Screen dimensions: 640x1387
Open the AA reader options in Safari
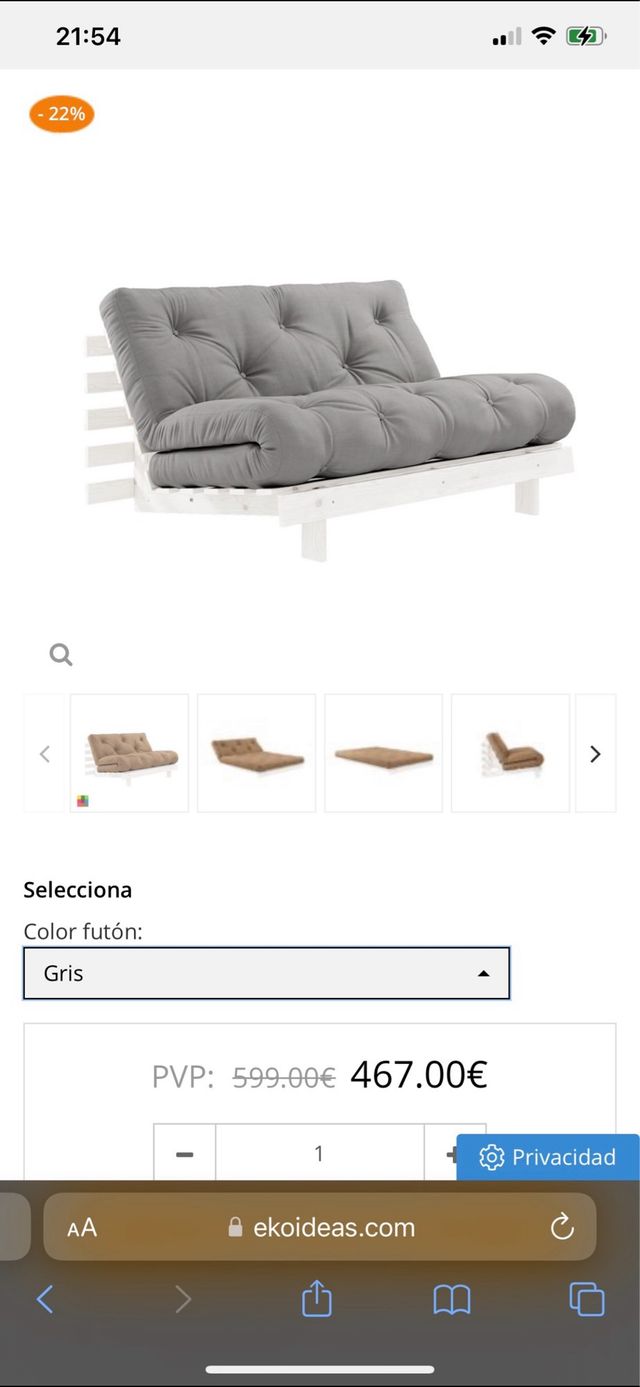click(x=82, y=1228)
